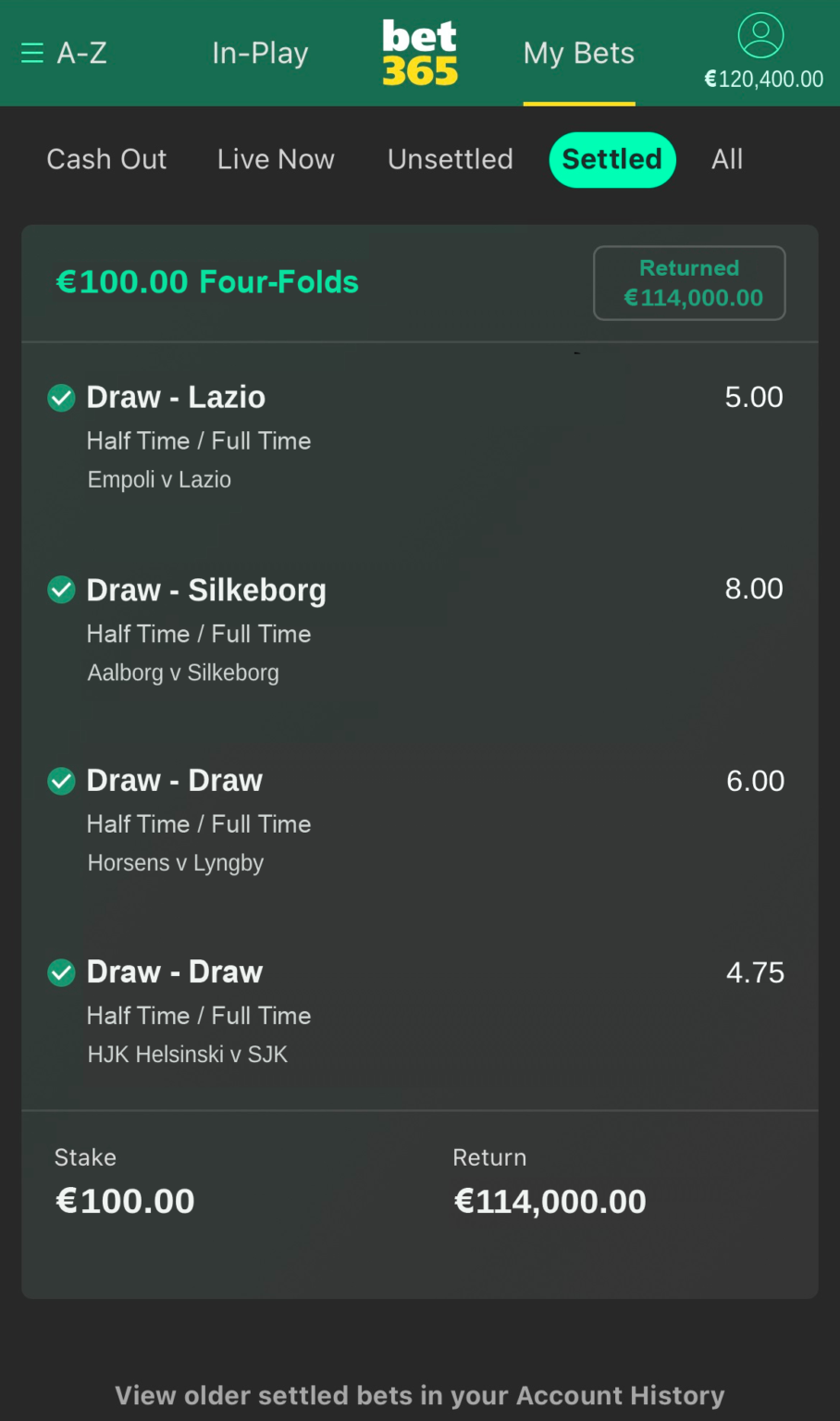View Unsettled bets
The image size is (840, 1421).
450,159
